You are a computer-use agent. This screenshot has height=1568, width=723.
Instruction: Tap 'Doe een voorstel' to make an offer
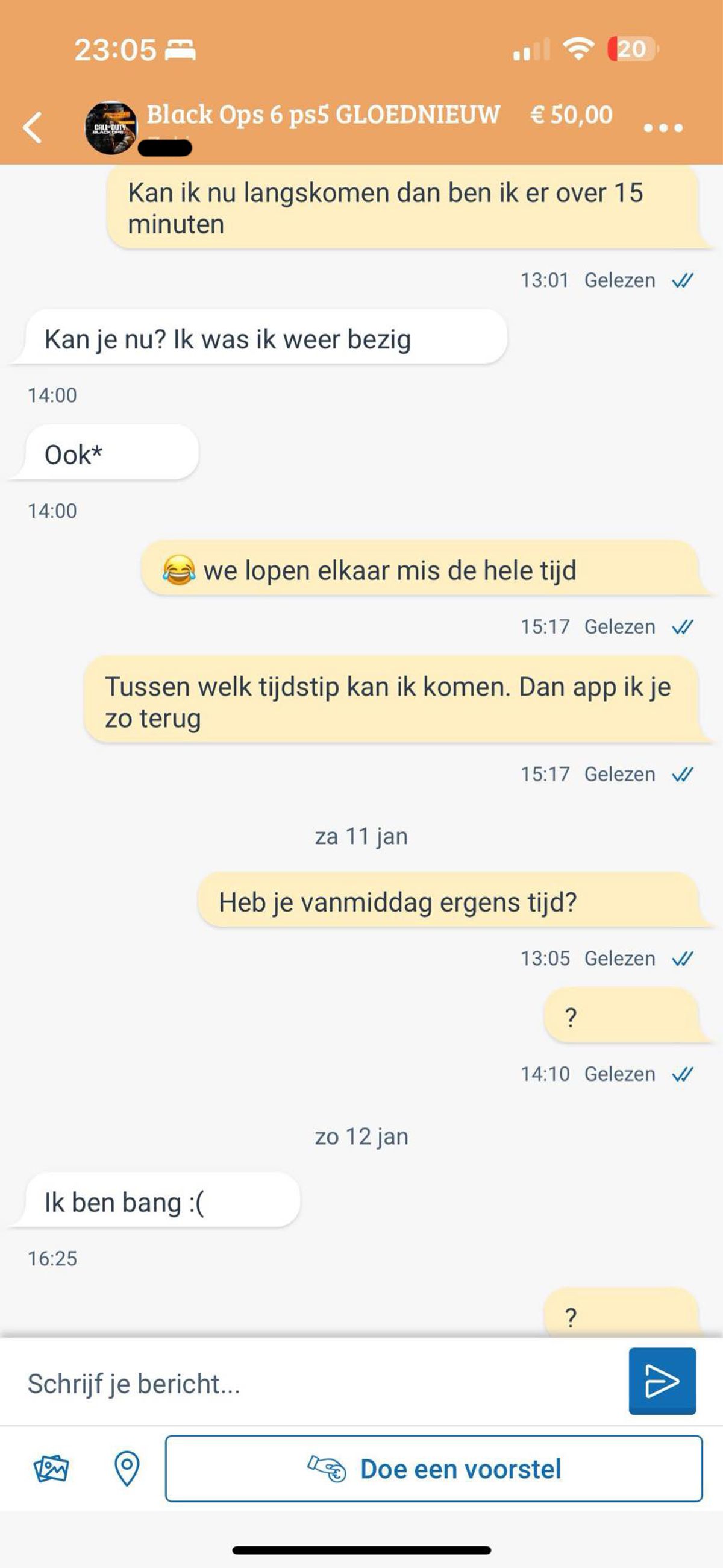[433, 1469]
